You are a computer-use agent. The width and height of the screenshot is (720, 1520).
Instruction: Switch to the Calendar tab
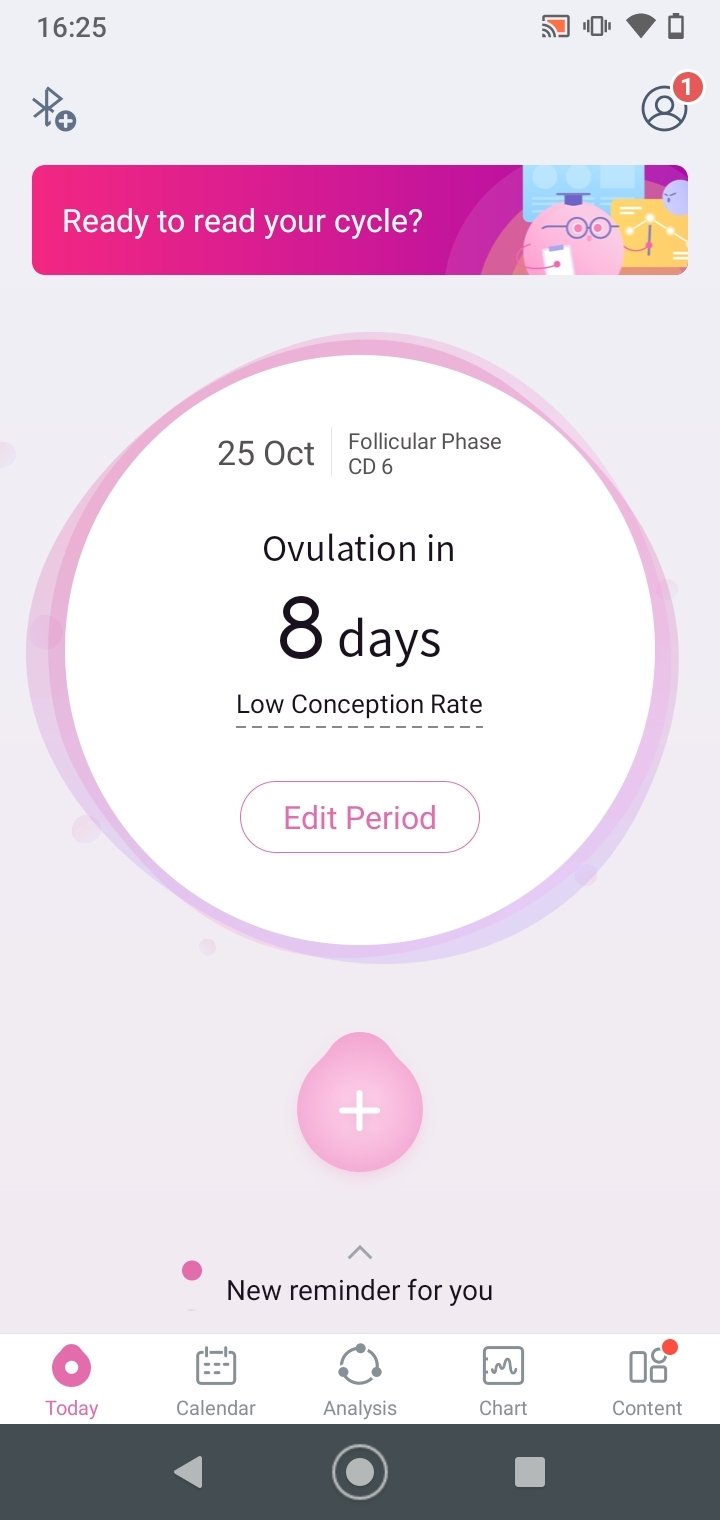(216, 1380)
